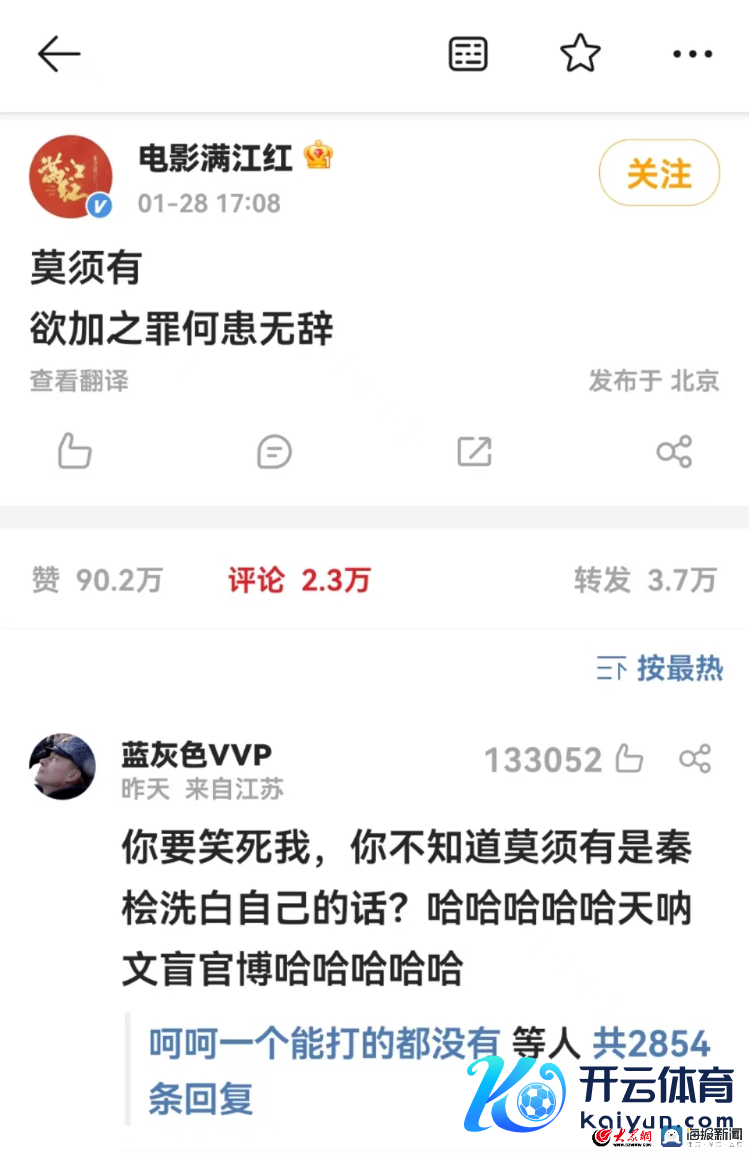749x1154 pixels.
Task: Change comment sorting via 按最热
Action: [660, 668]
